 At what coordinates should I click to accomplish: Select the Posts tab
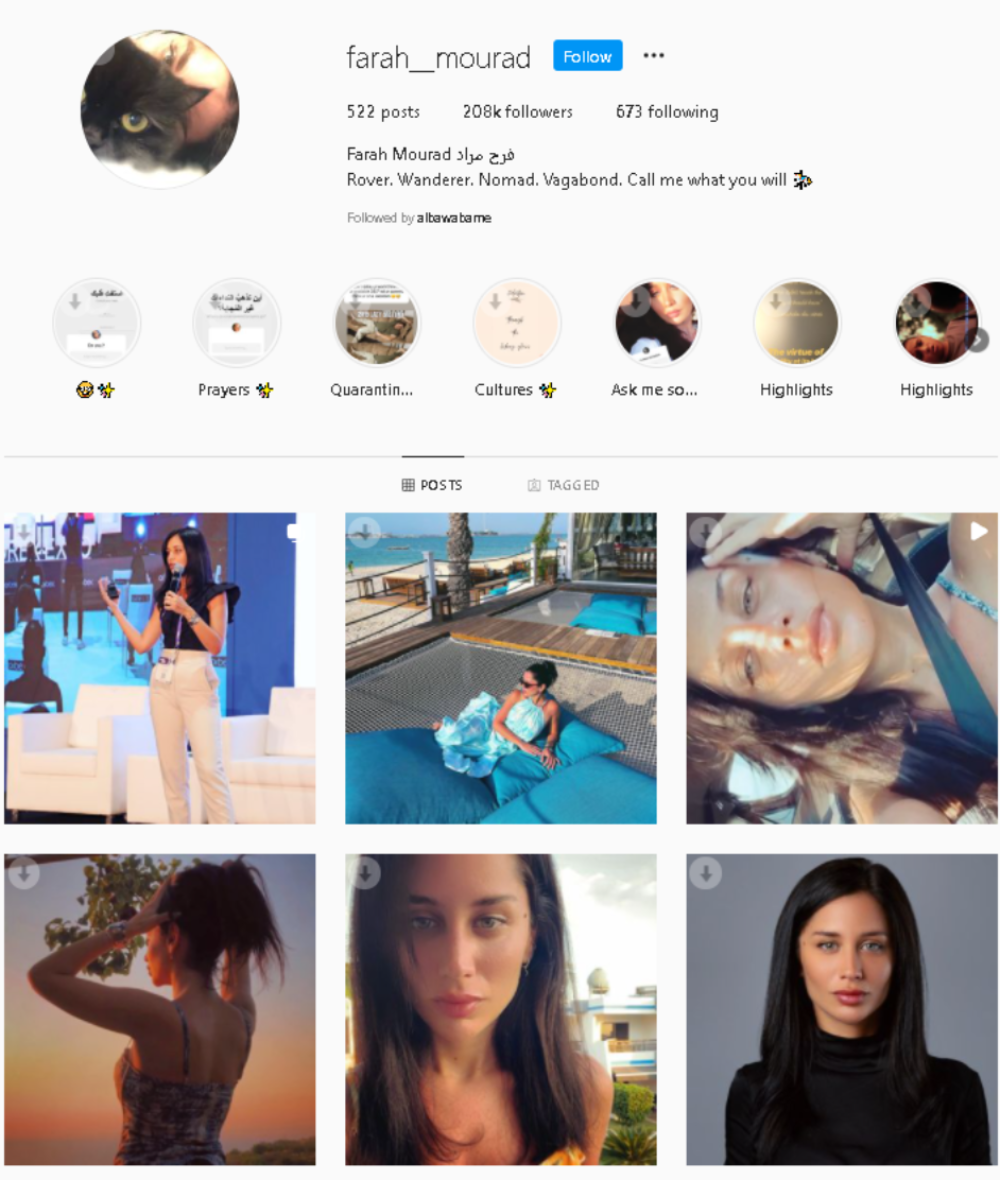pyautogui.click(x=432, y=485)
